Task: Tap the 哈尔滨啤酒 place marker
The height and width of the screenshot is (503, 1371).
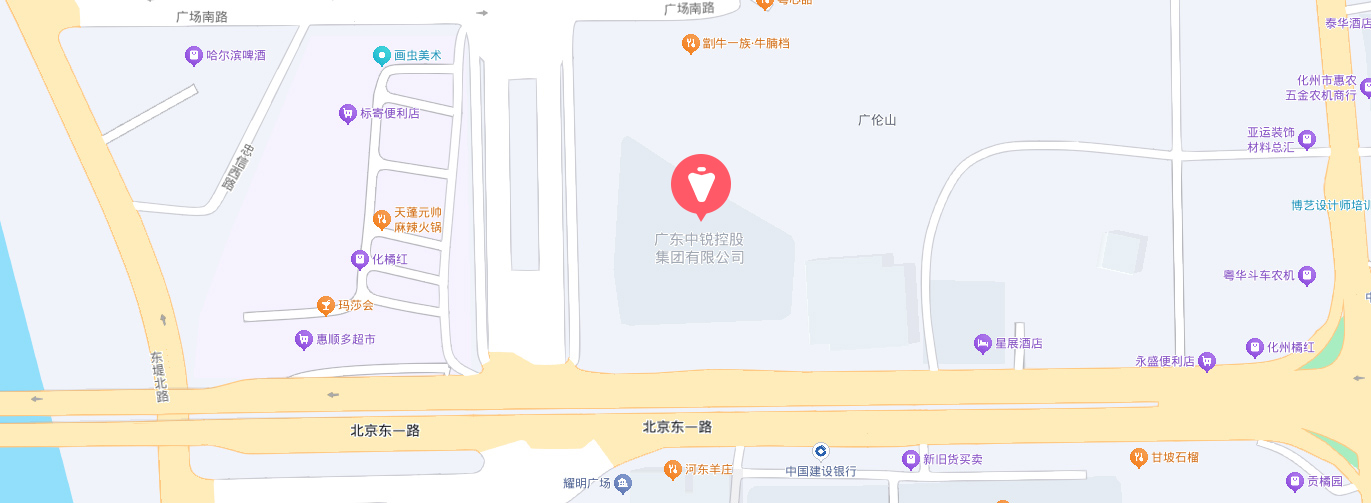Action: pos(194,56)
